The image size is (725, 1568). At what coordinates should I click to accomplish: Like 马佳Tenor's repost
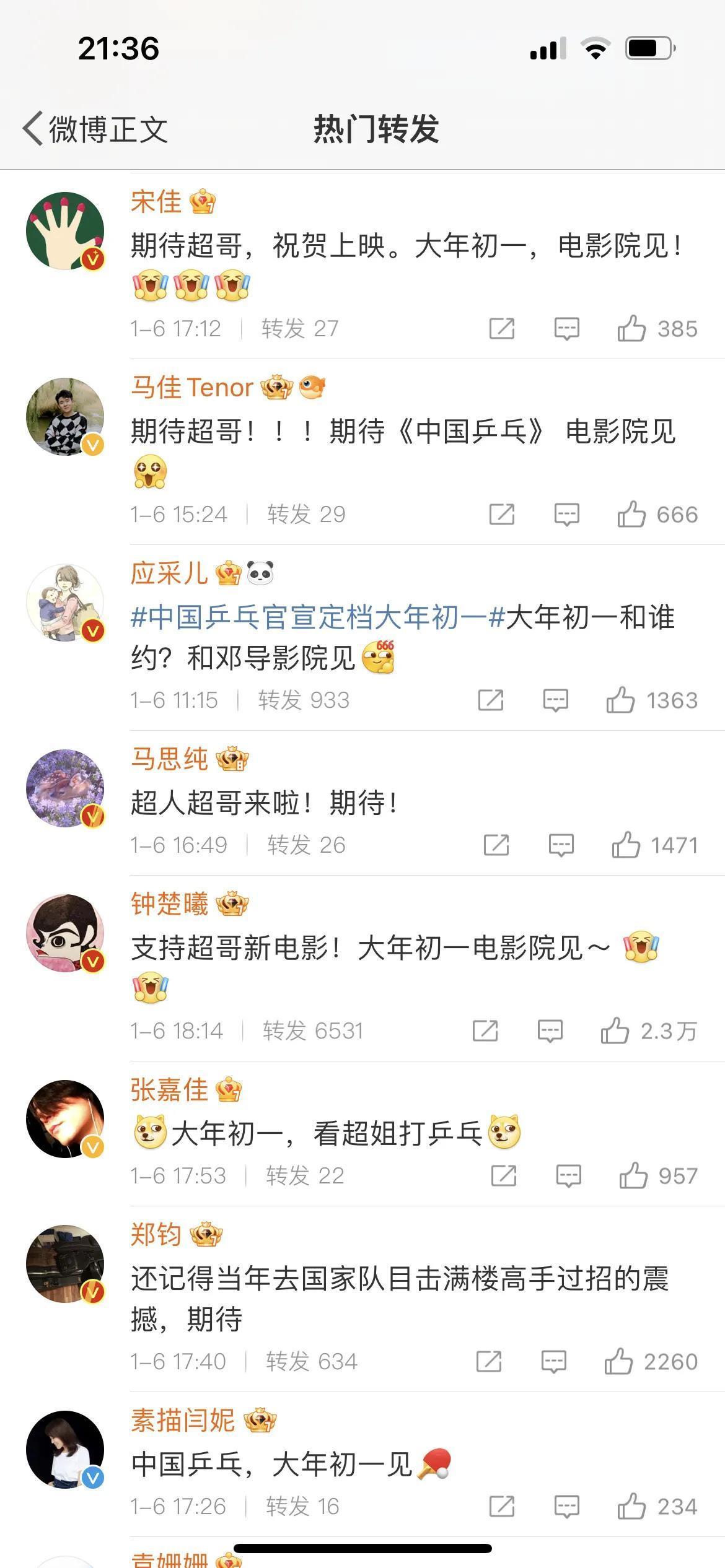631,514
